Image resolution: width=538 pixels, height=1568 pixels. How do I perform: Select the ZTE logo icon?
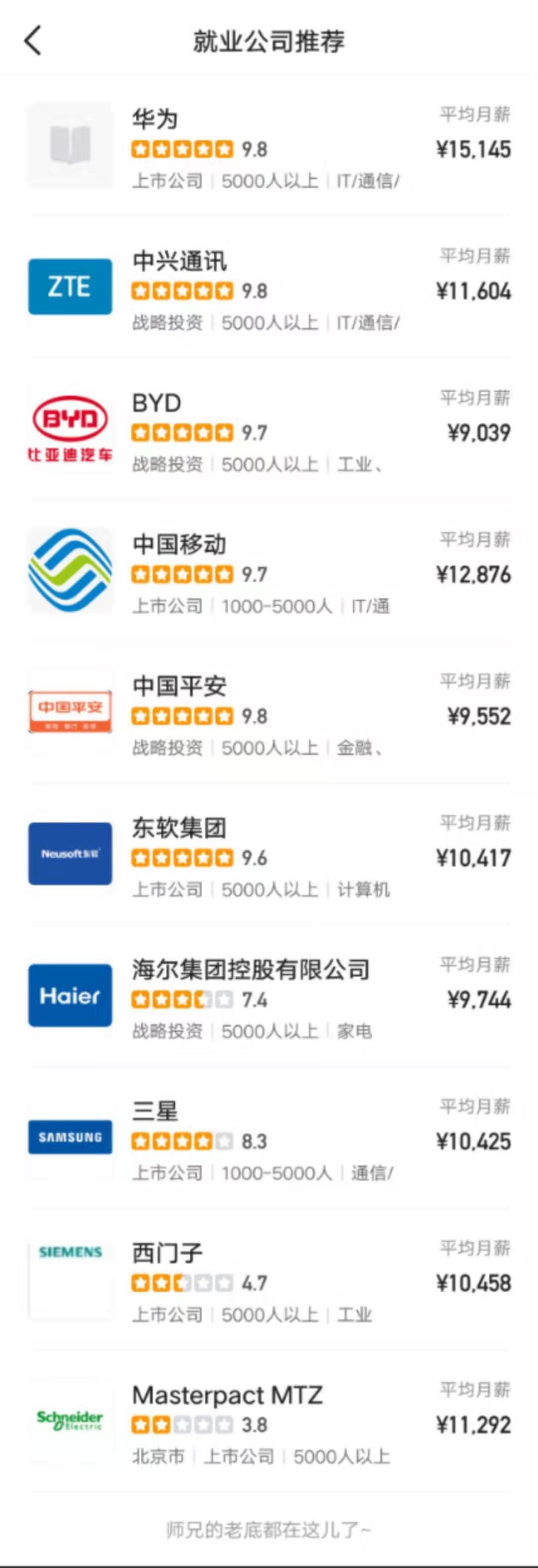coord(70,287)
